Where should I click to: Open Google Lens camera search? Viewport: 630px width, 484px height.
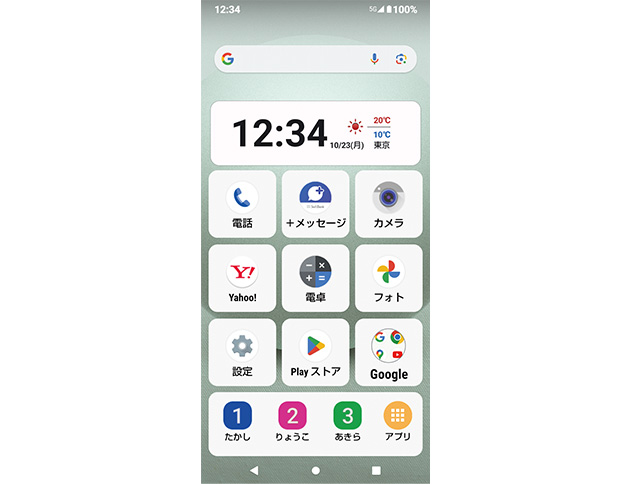click(400, 59)
